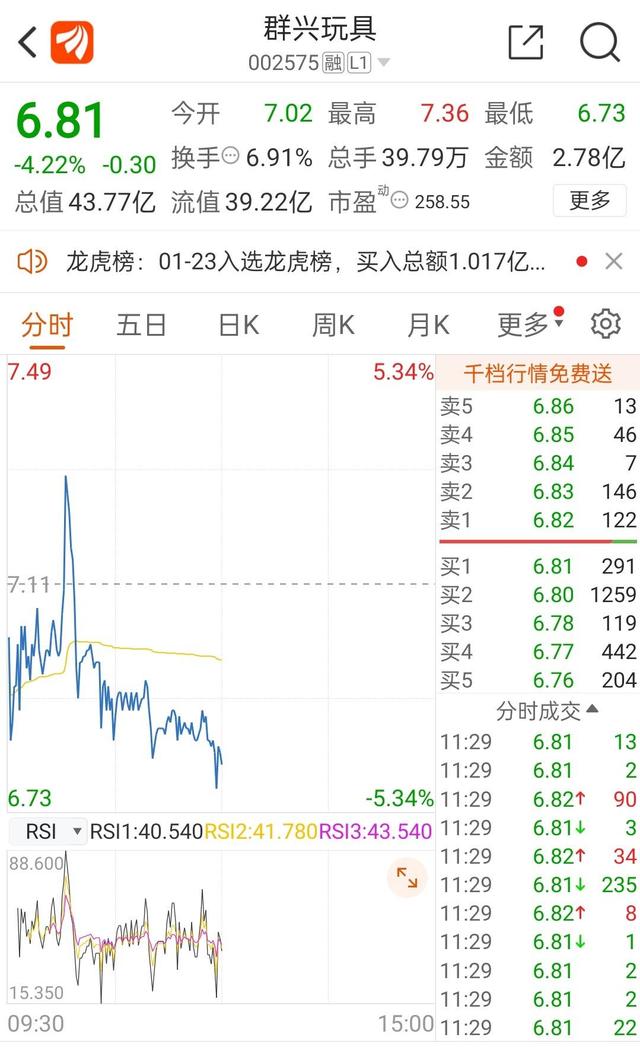Dismiss the 龙虎榜 notice banner
The image size is (640, 1047).
[614, 261]
